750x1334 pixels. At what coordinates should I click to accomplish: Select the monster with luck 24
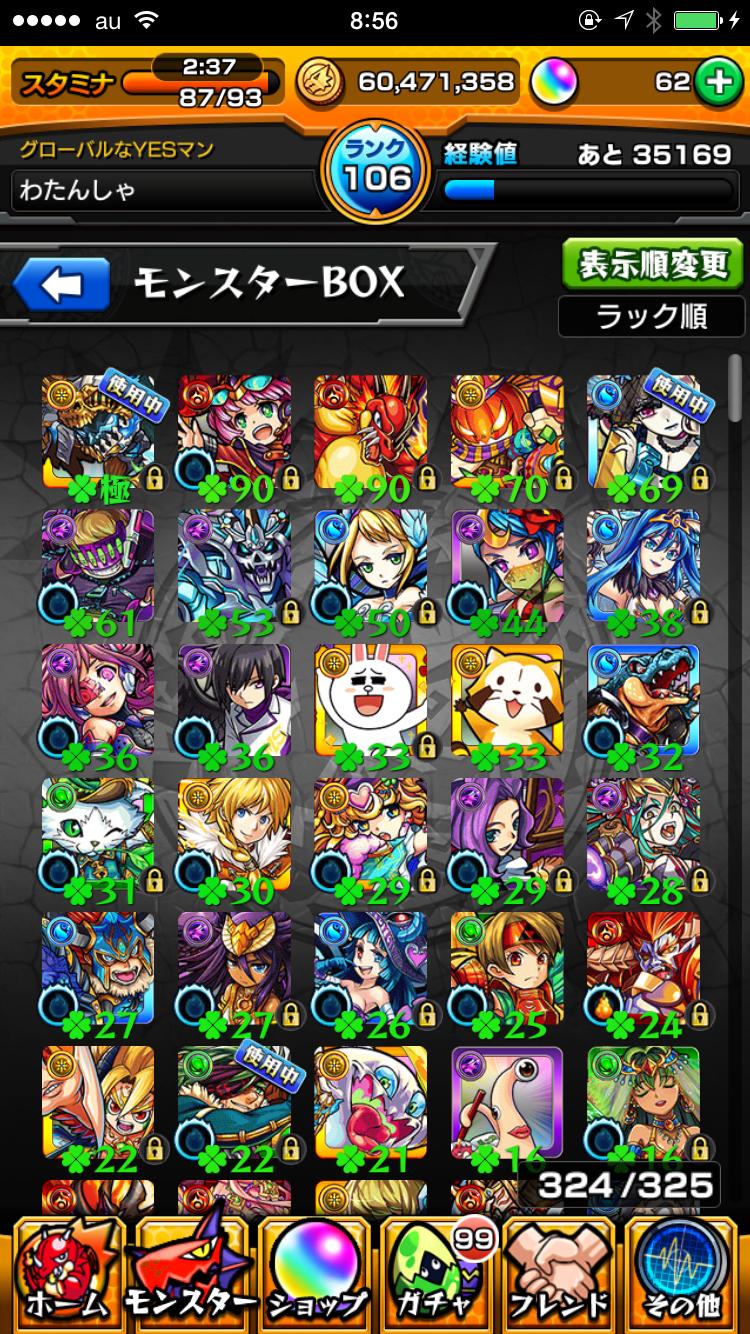643,972
